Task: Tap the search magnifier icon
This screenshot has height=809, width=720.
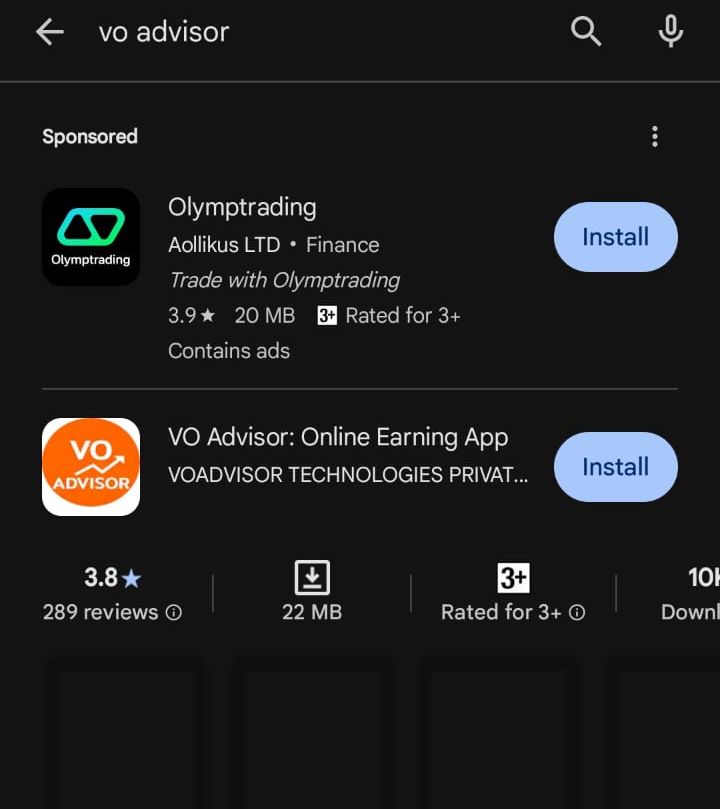Action: pyautogui.click(x=586, y=32)
